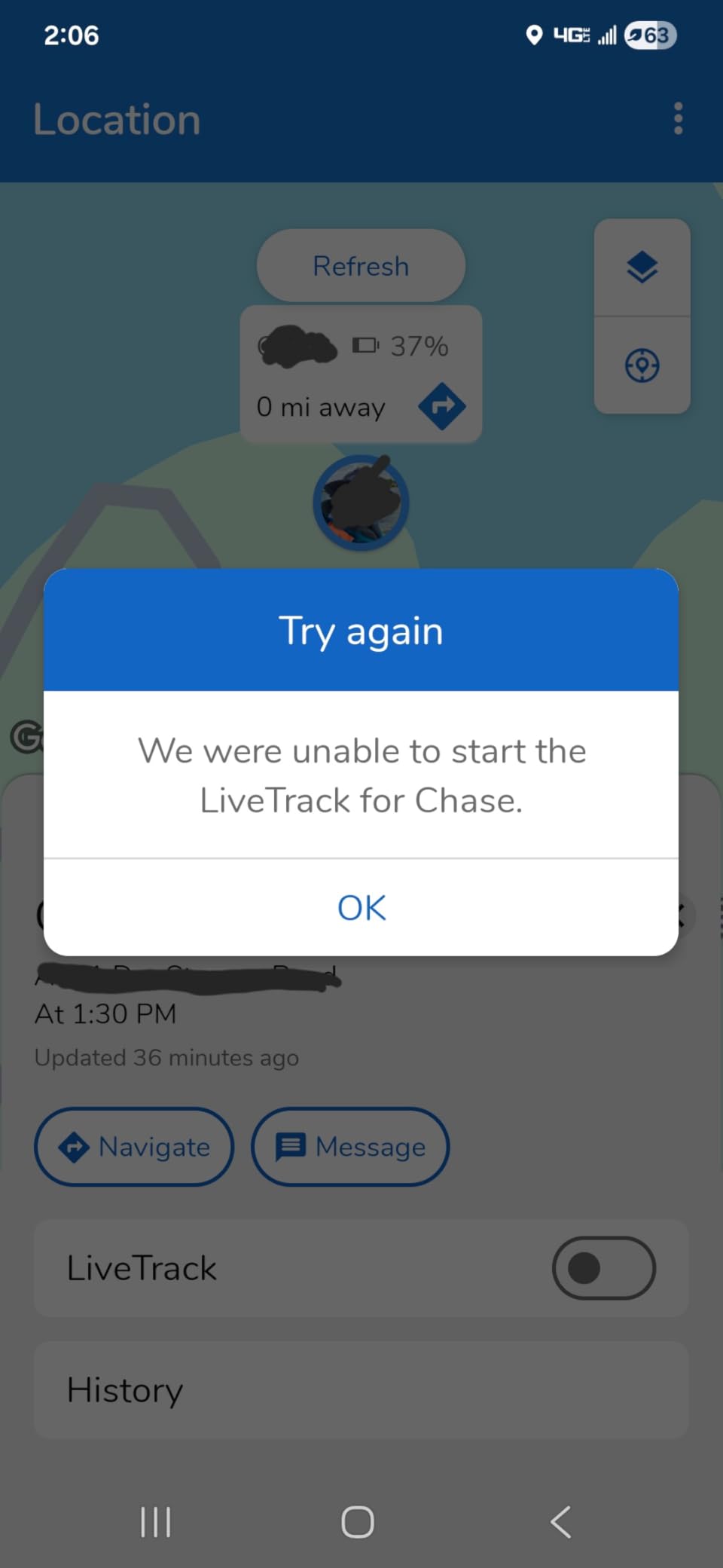The width and height of the screenshot is (723, 1568).
Task: Go back with the system back button
Action: [x=560, y=1521]
